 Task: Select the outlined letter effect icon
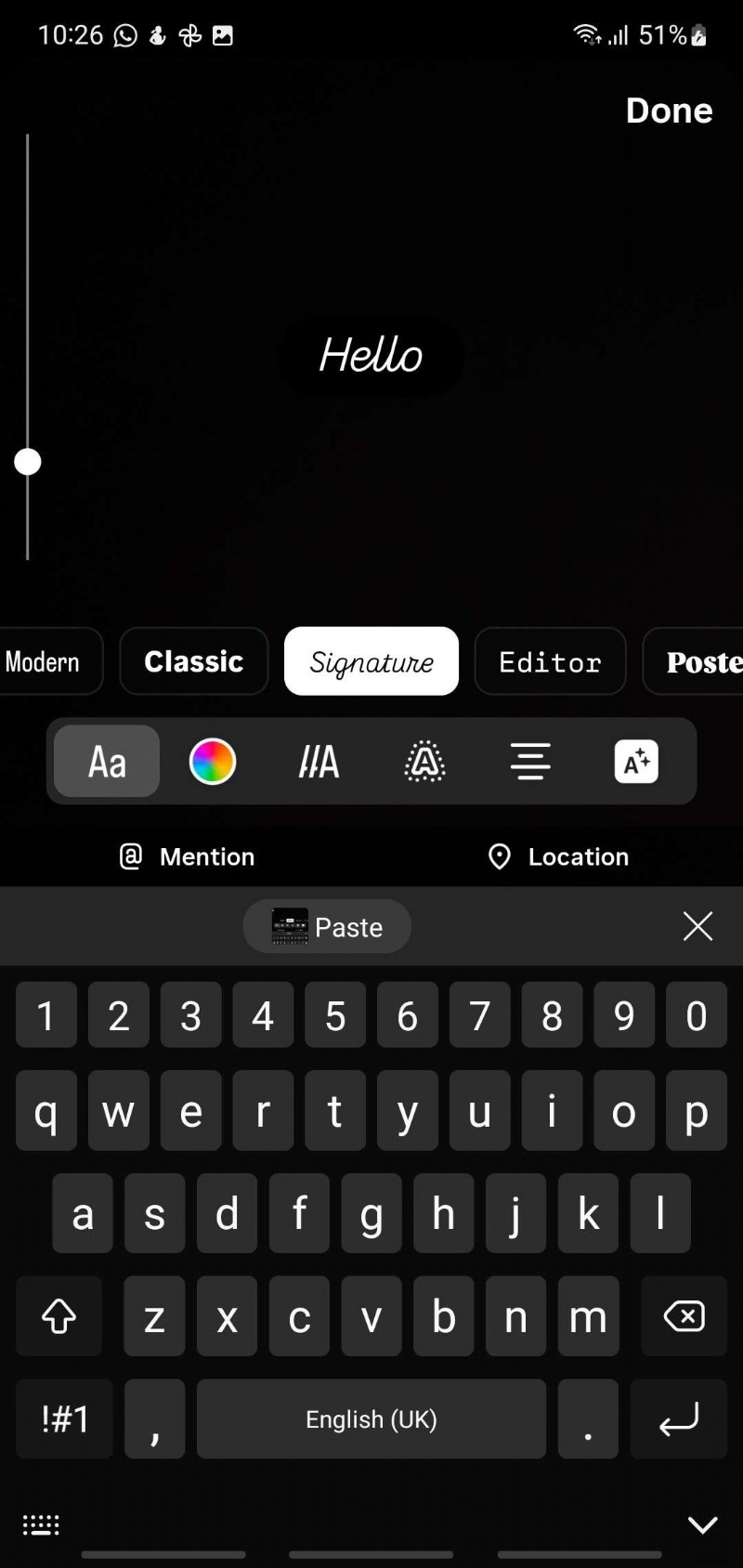(x=424, y=762)
